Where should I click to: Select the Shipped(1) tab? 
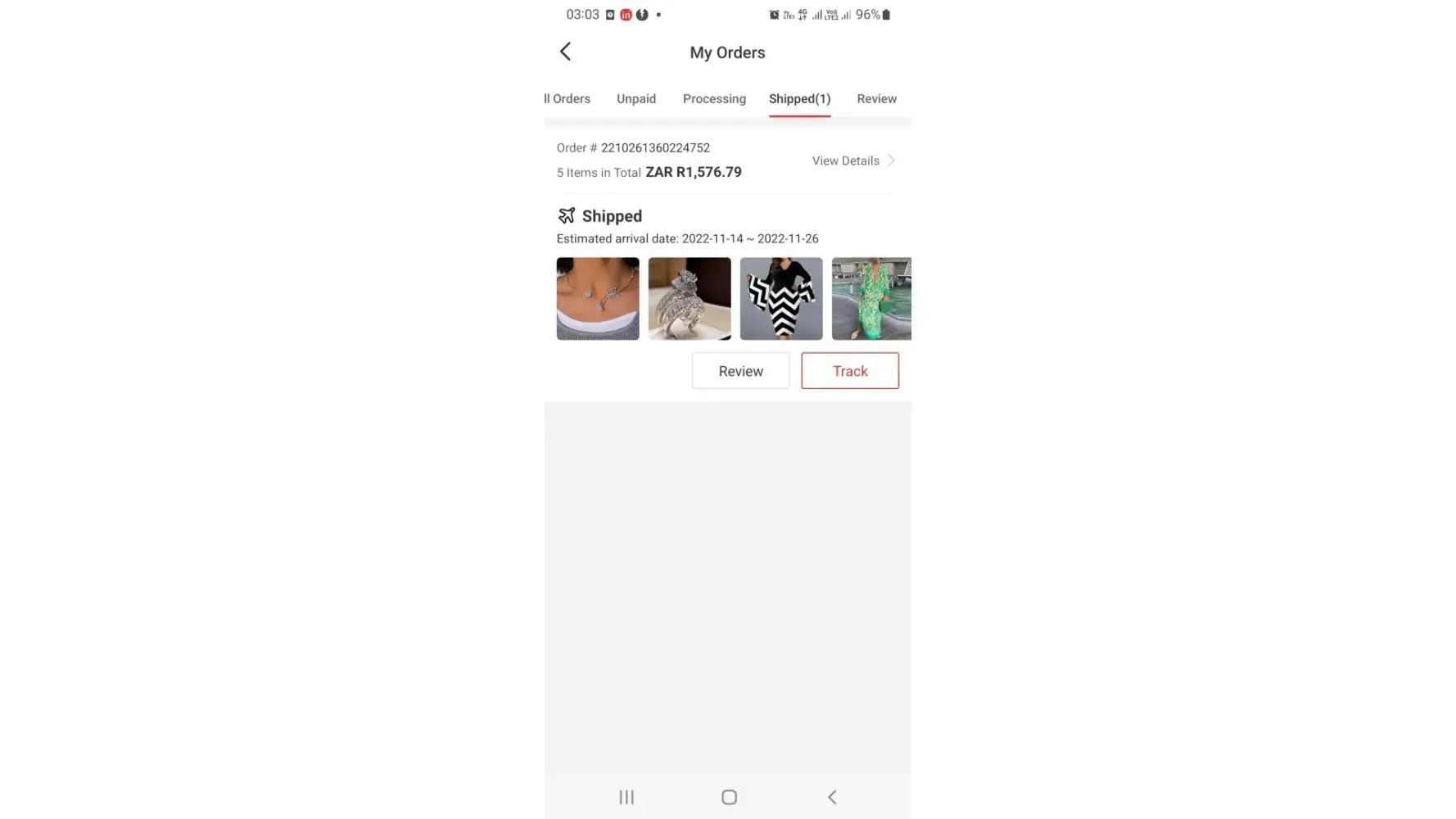pos(799,98)
